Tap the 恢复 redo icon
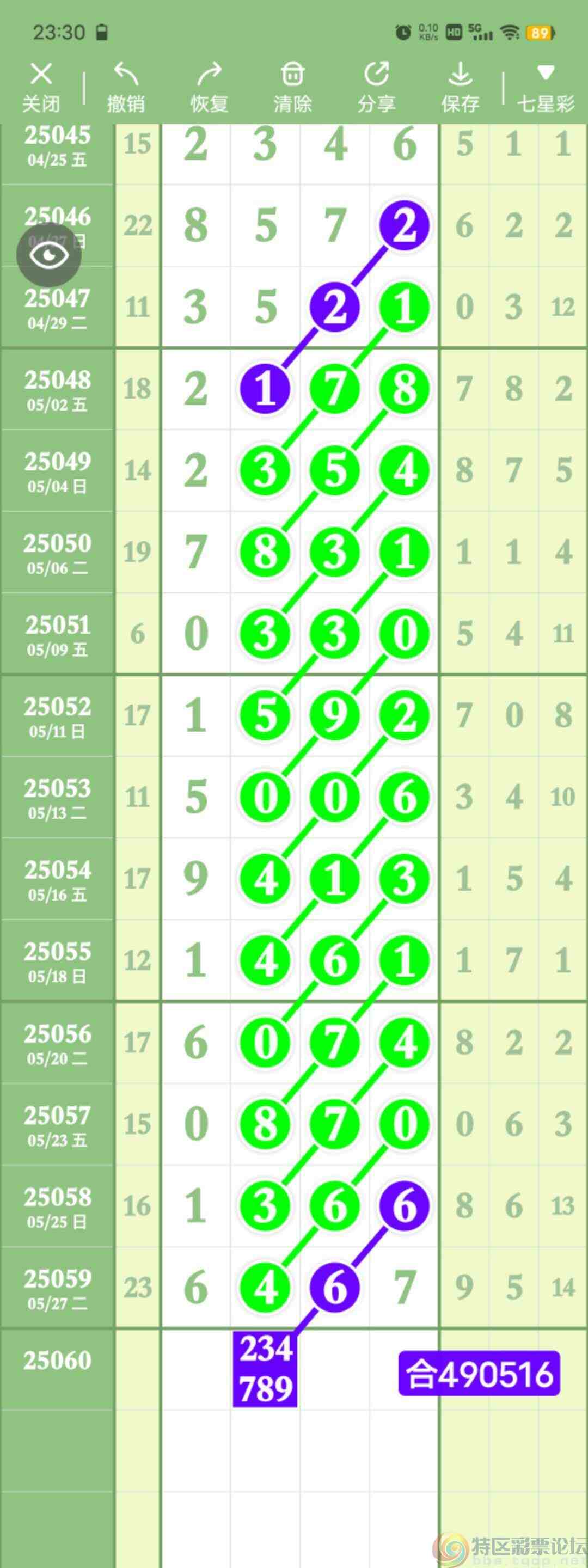This screenshot has height=1568, width=588. pos(210,85)
